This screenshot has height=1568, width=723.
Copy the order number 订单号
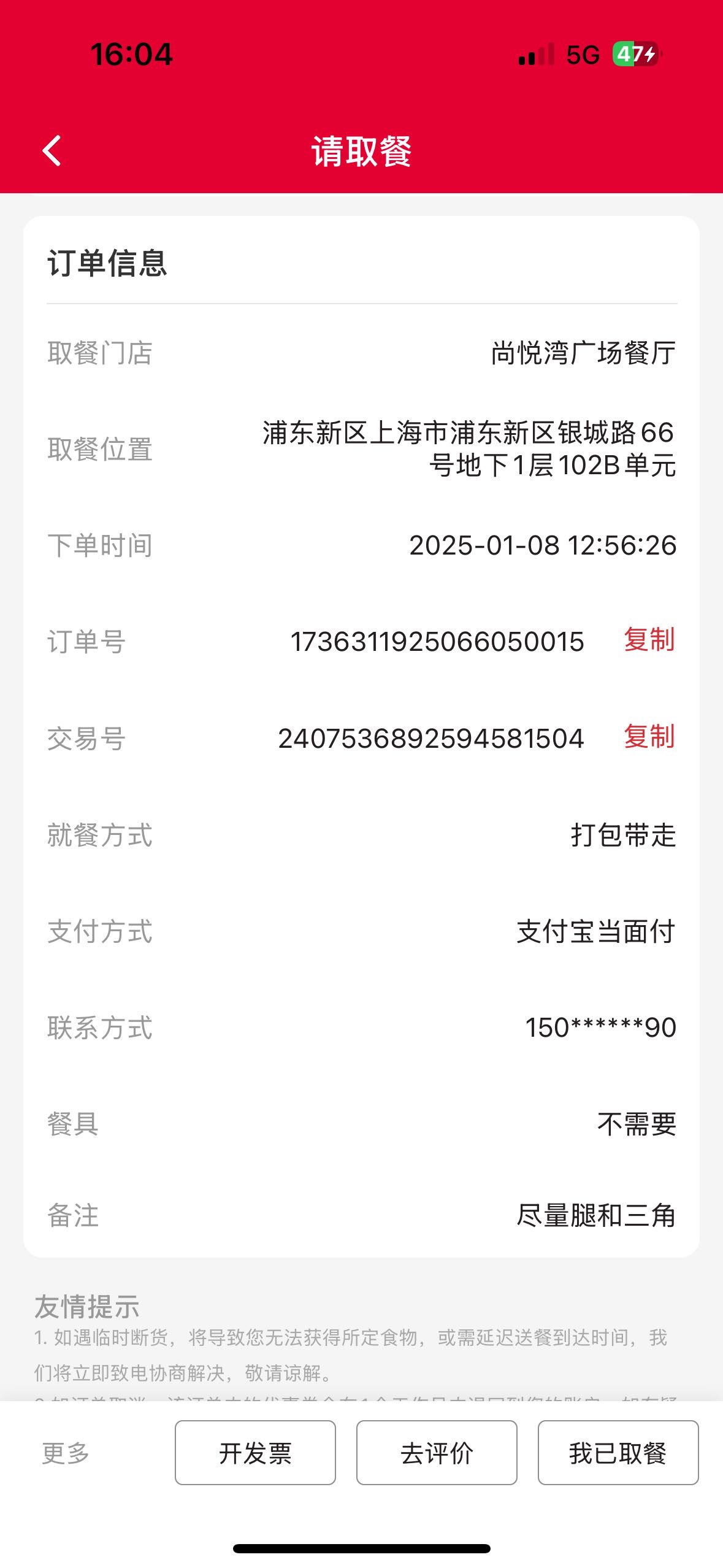pyautogui.click(x=649, y=640)
